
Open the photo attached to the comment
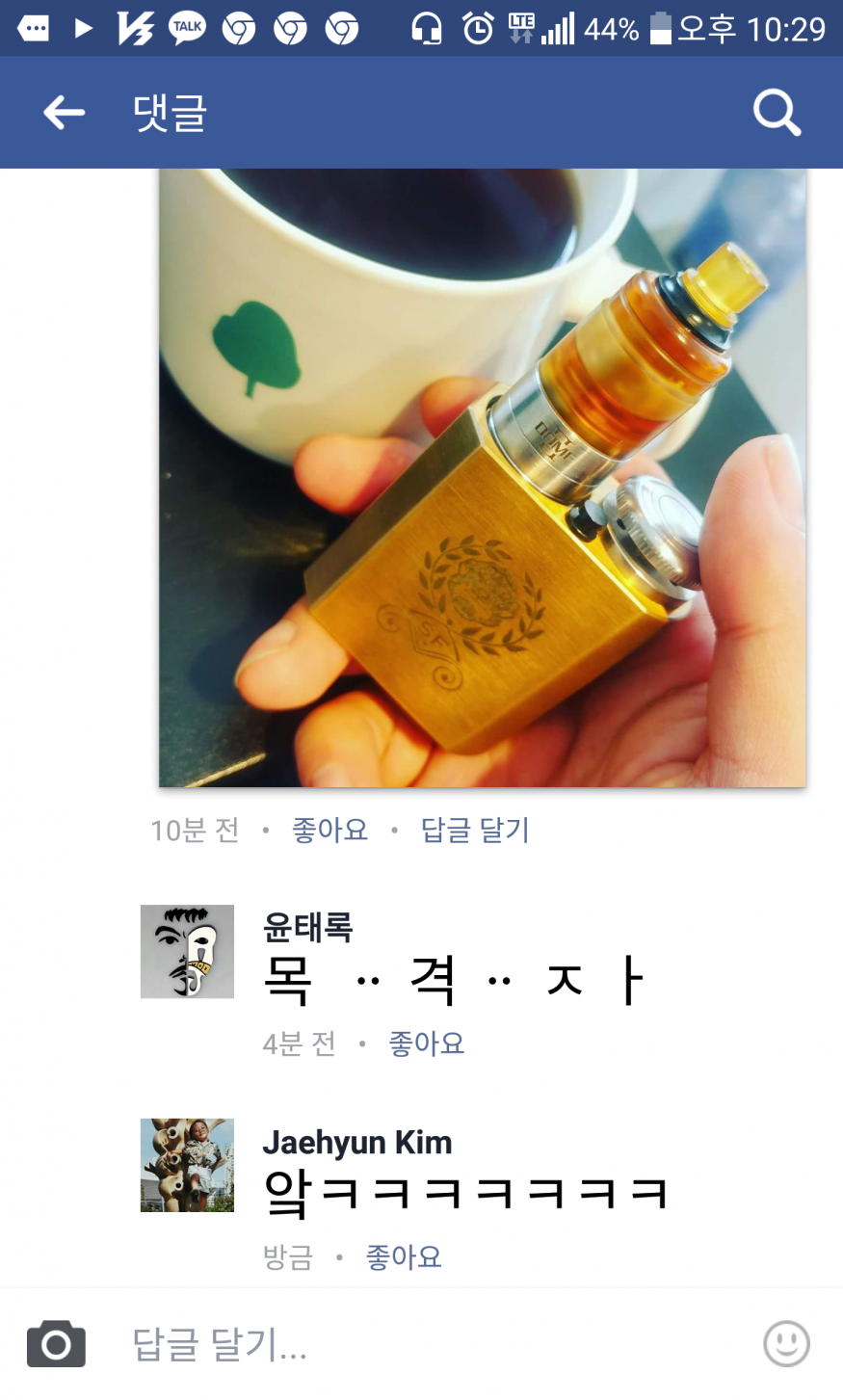[x=482, y=478]
